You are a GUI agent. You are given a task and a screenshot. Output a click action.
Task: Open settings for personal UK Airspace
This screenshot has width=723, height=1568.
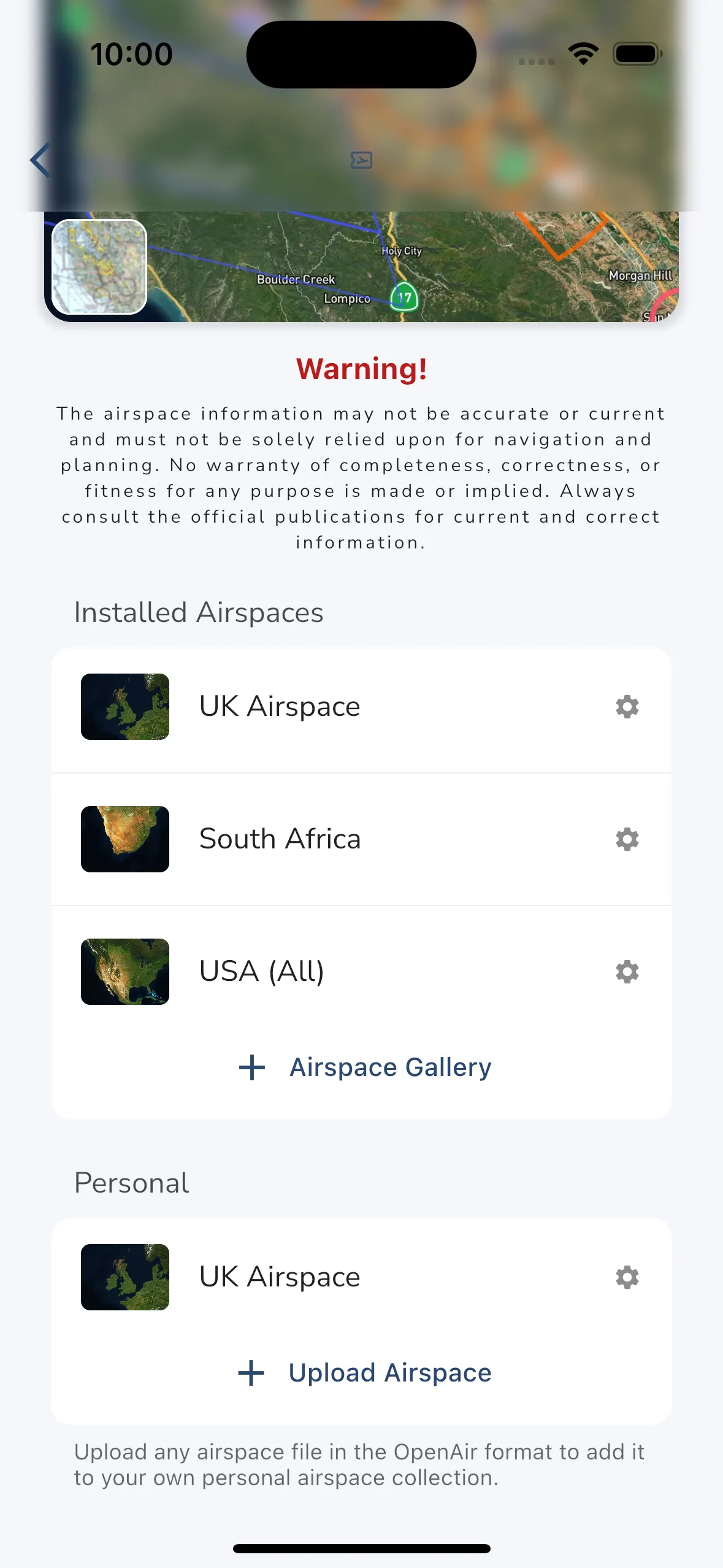click(627, 1277)
